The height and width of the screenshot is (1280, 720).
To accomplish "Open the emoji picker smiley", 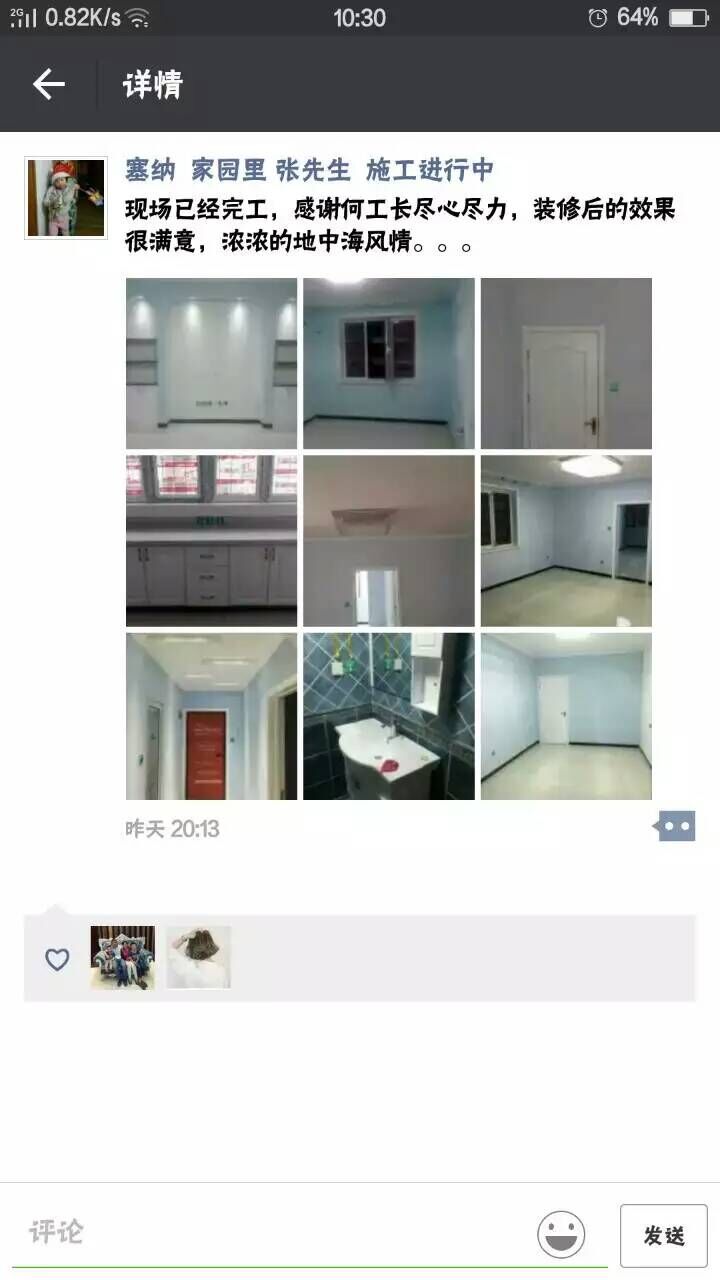I will tap(561, 1234).
